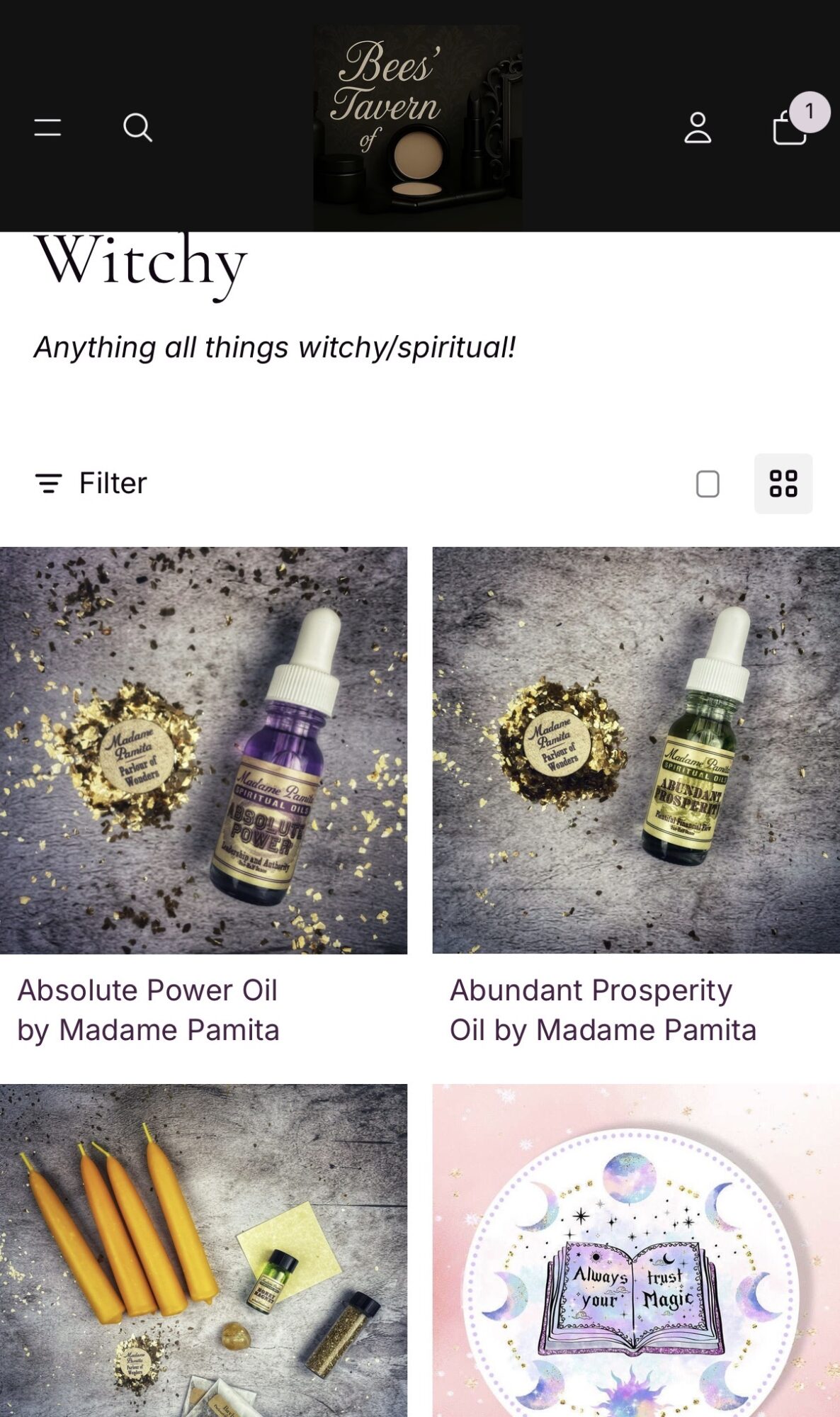Tap Abundant Prosperity Oil by Madame Pamita title
The height and width of the screenshot is (1417, 840).
(603, 1010)
